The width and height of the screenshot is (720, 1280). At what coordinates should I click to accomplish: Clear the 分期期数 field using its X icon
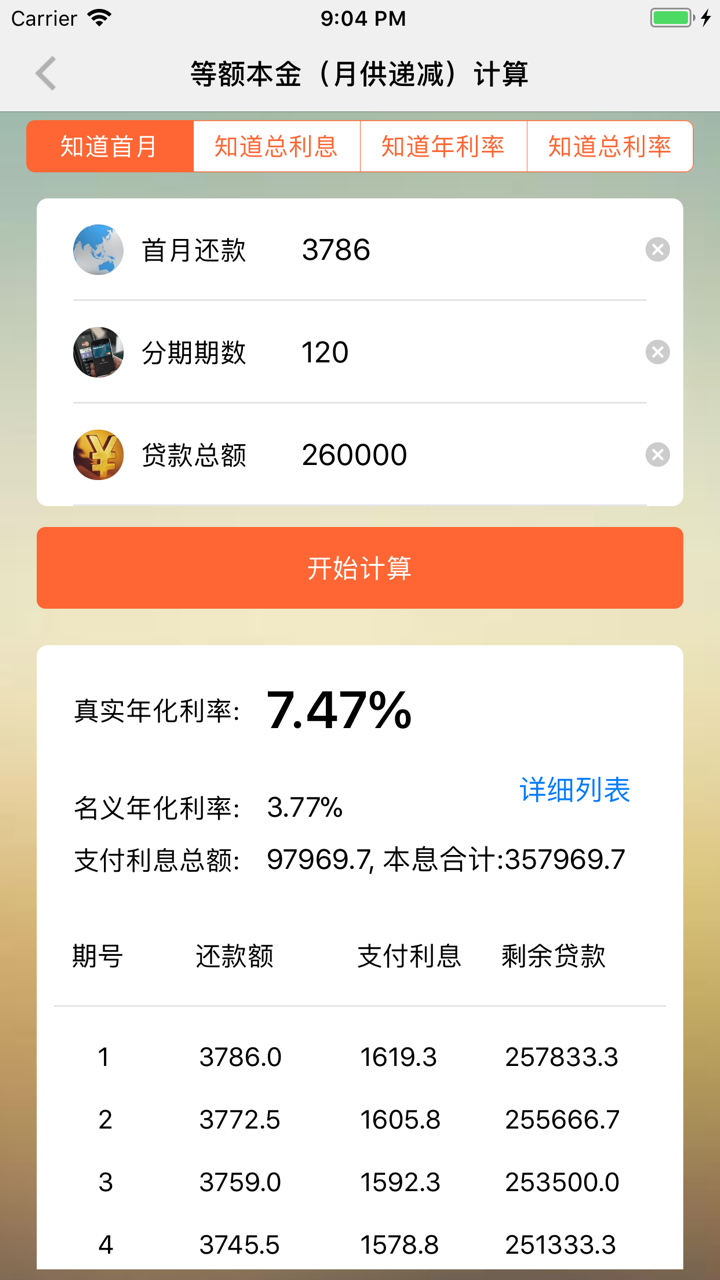(657, 352)
